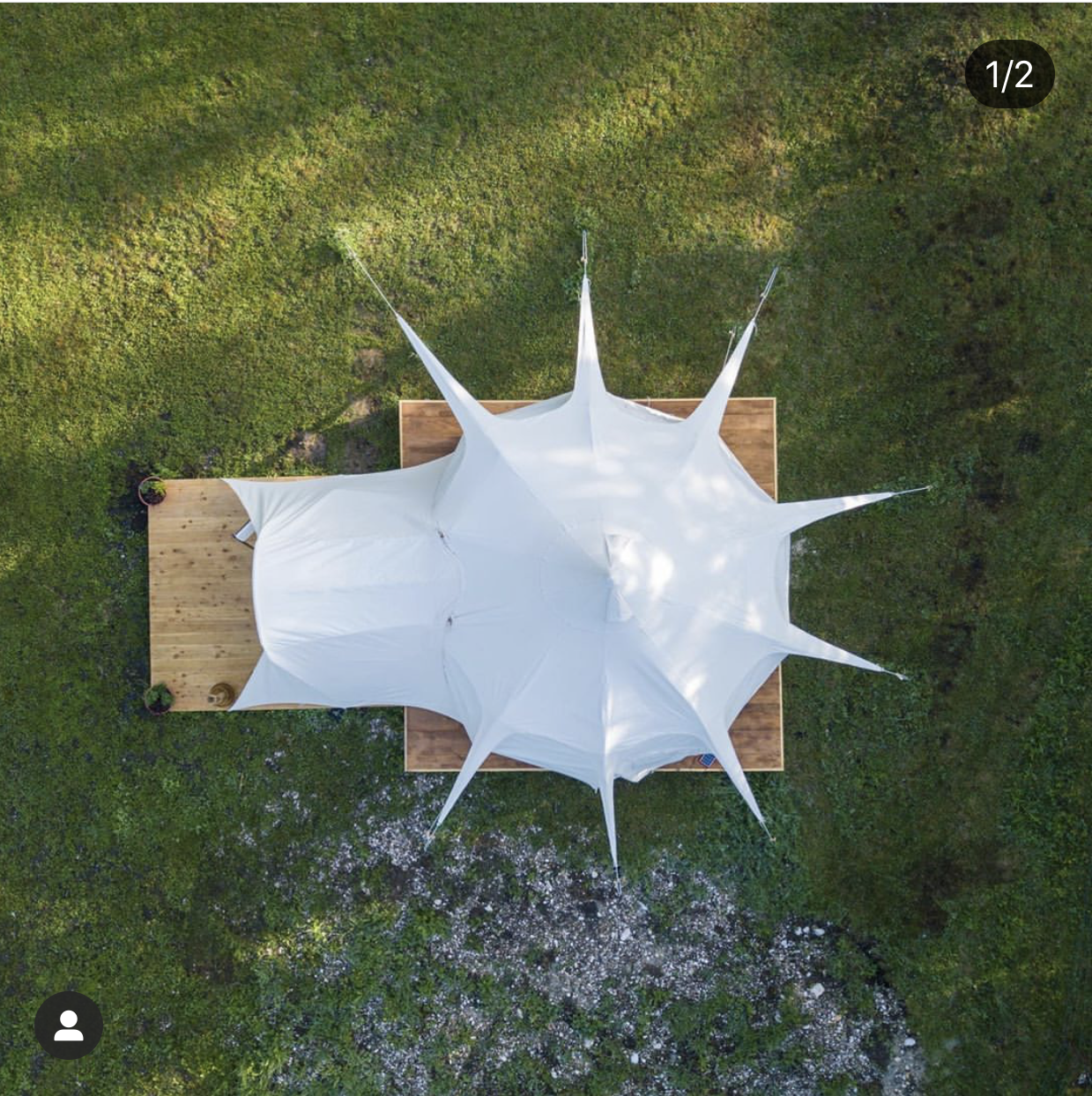1092x1096 pixels.
Task: Show tagged people in this photo
Action: point(69,1026)
